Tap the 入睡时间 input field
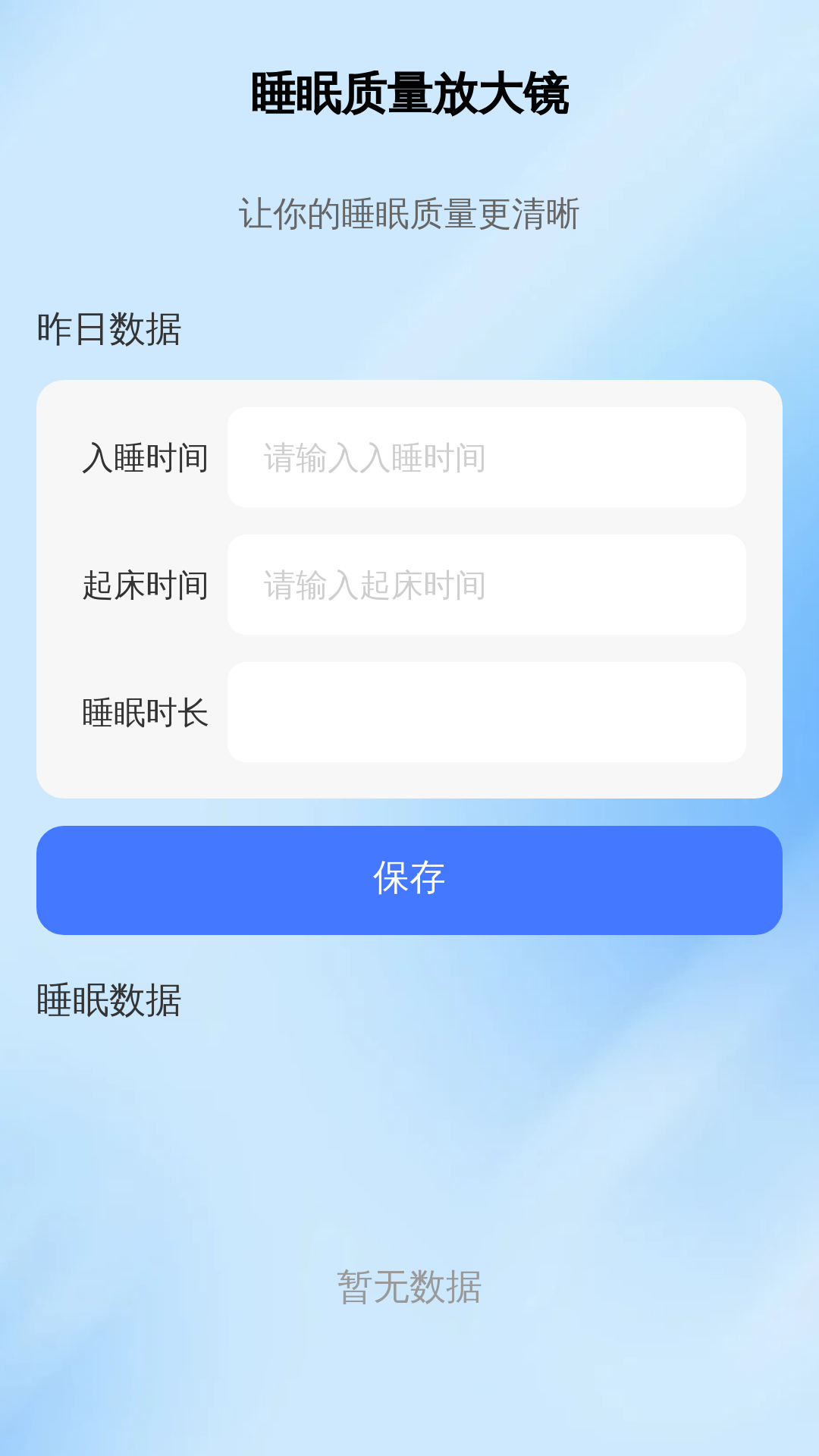Viewport: 819px width, 1456px height. 486,457
